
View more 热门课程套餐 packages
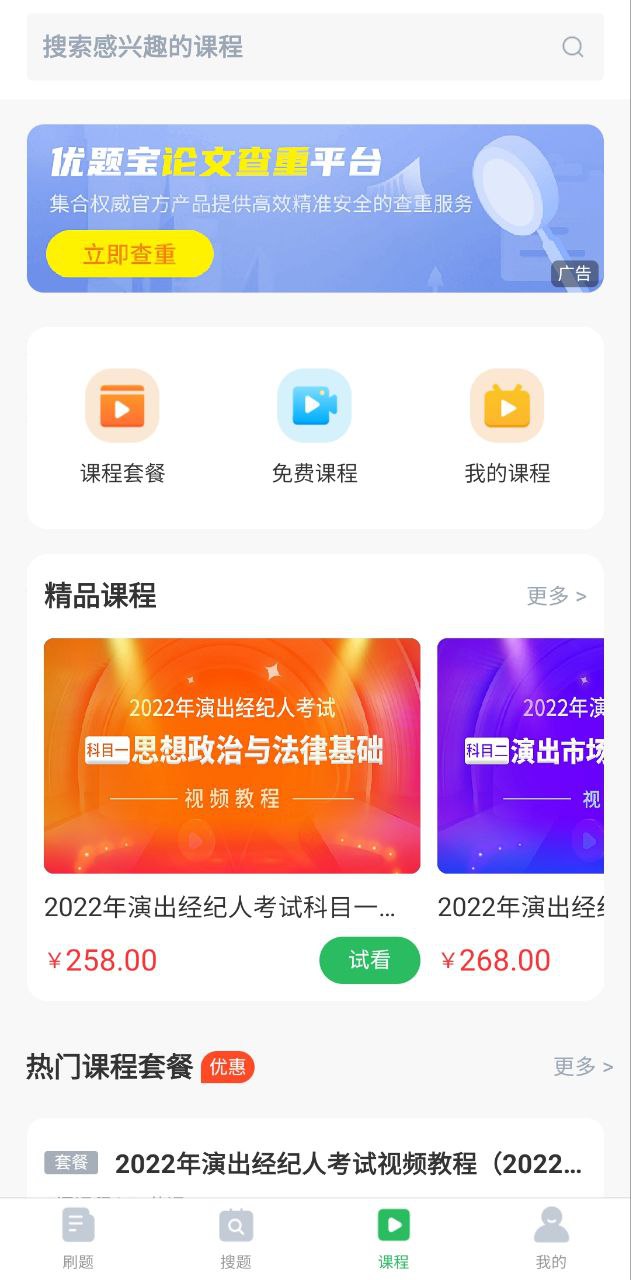coord(582,1066)
